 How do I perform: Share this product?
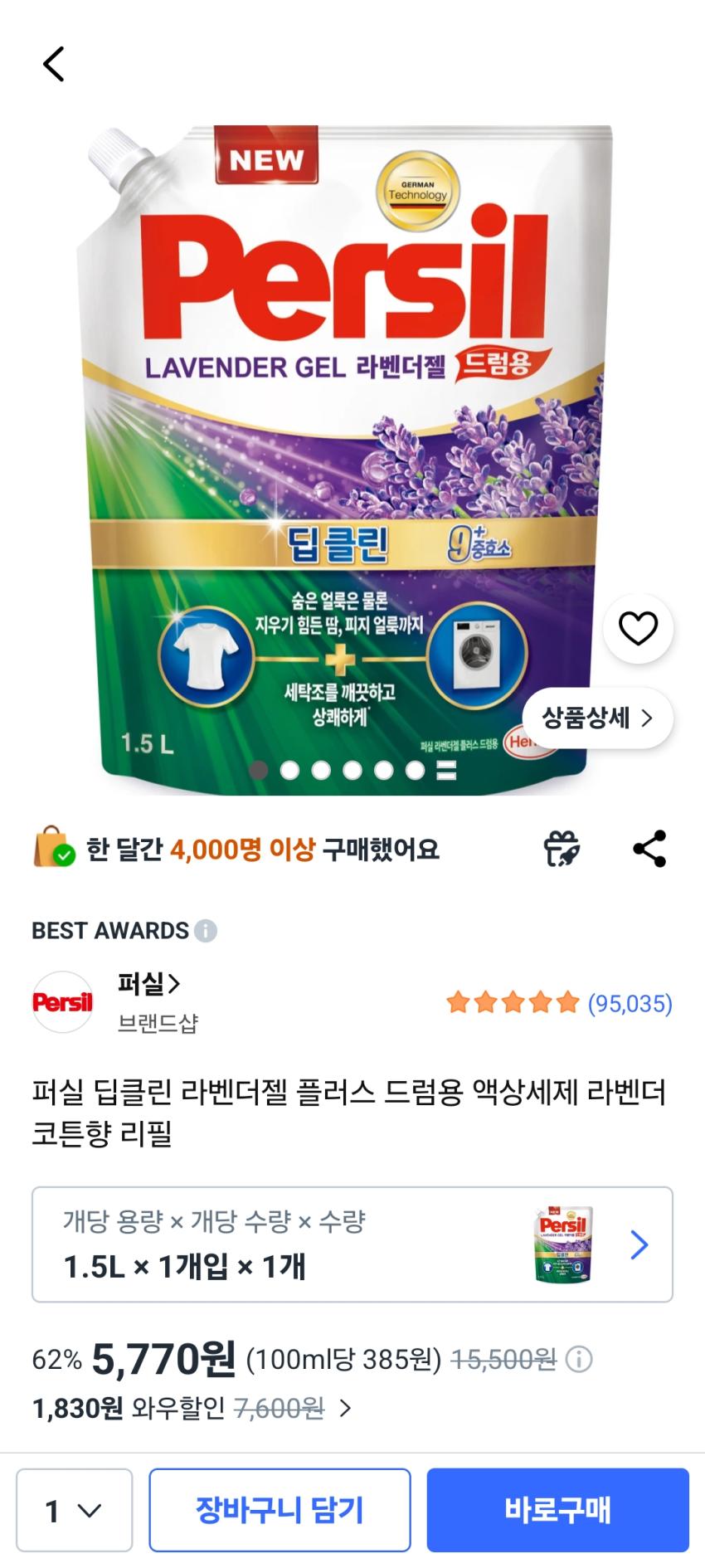tap(649, 849)
